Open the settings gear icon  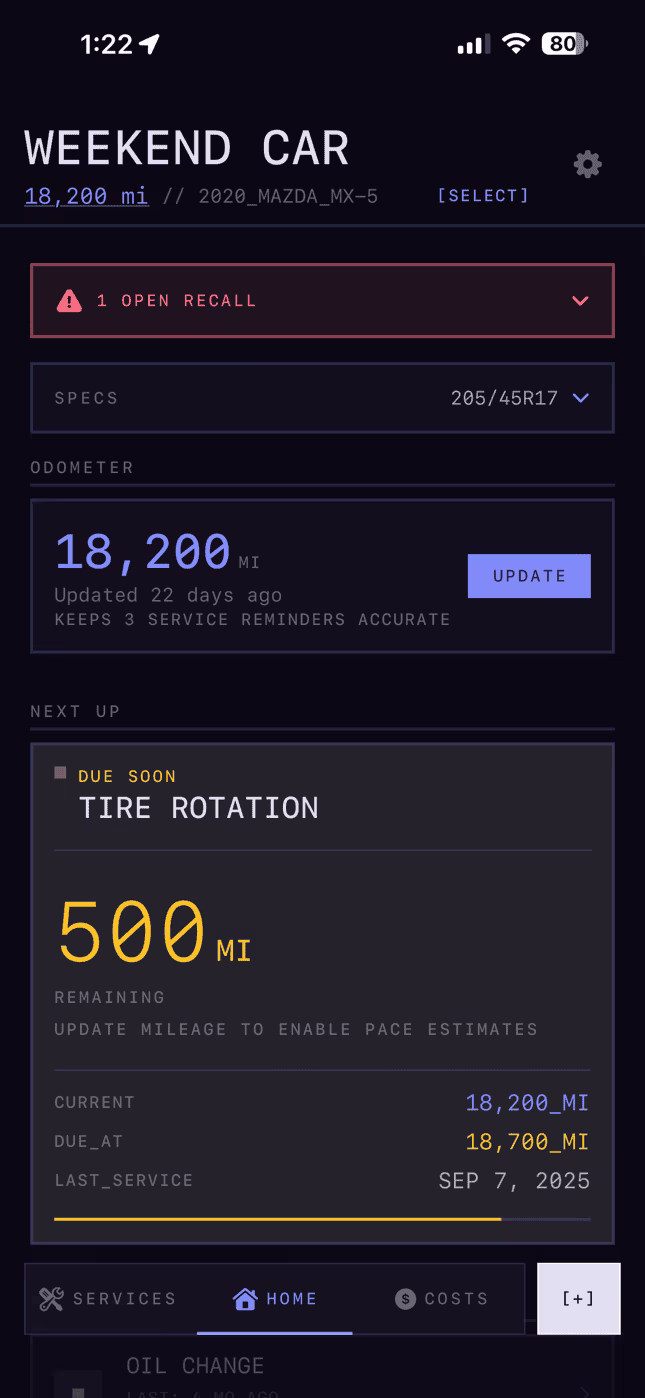[587, 165]
